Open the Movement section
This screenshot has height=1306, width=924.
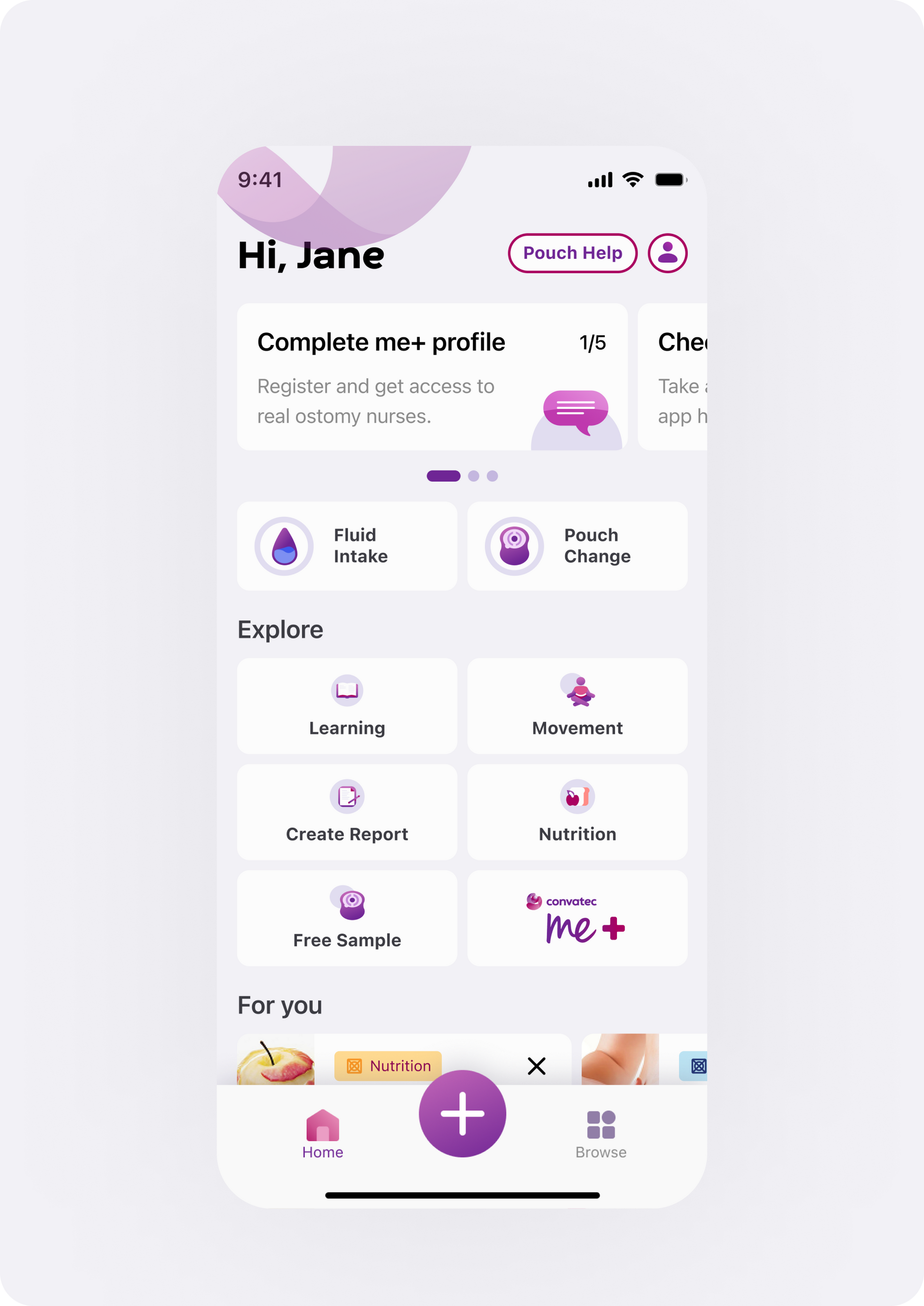tap(577, 706)
